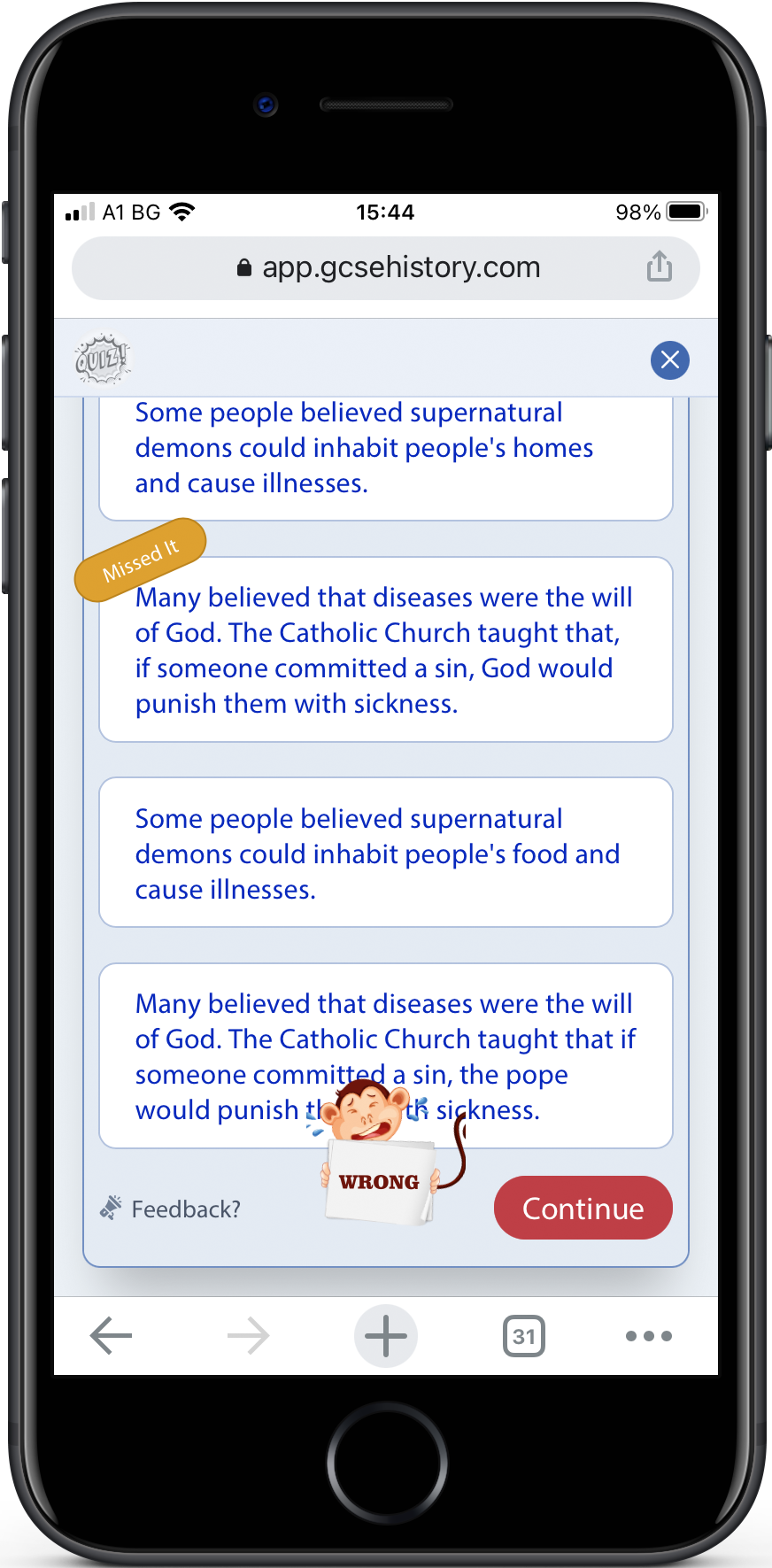Viewport: 772px width, 1568px height.
Task: Select the Missed It answer about God punishing
Action: coord(386,649)
